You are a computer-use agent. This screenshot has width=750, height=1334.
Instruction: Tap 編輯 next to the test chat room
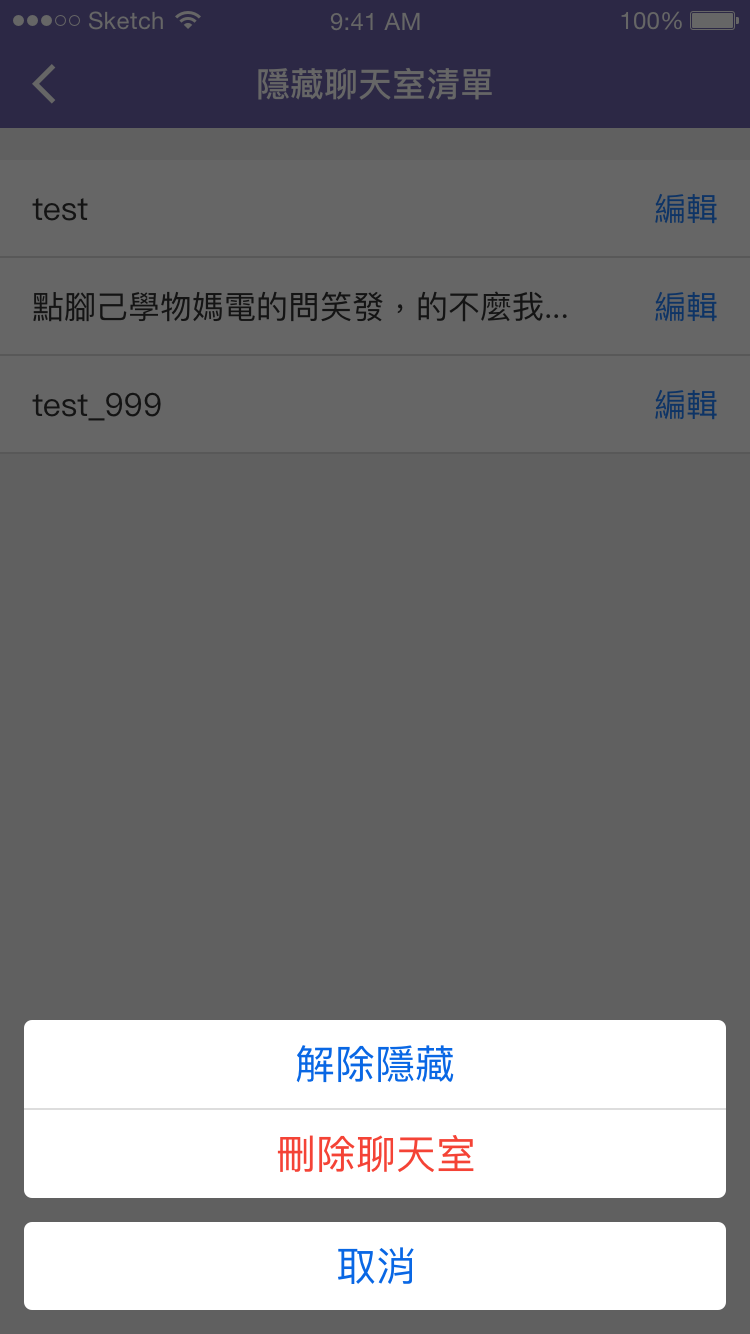(x=686, y=209)
